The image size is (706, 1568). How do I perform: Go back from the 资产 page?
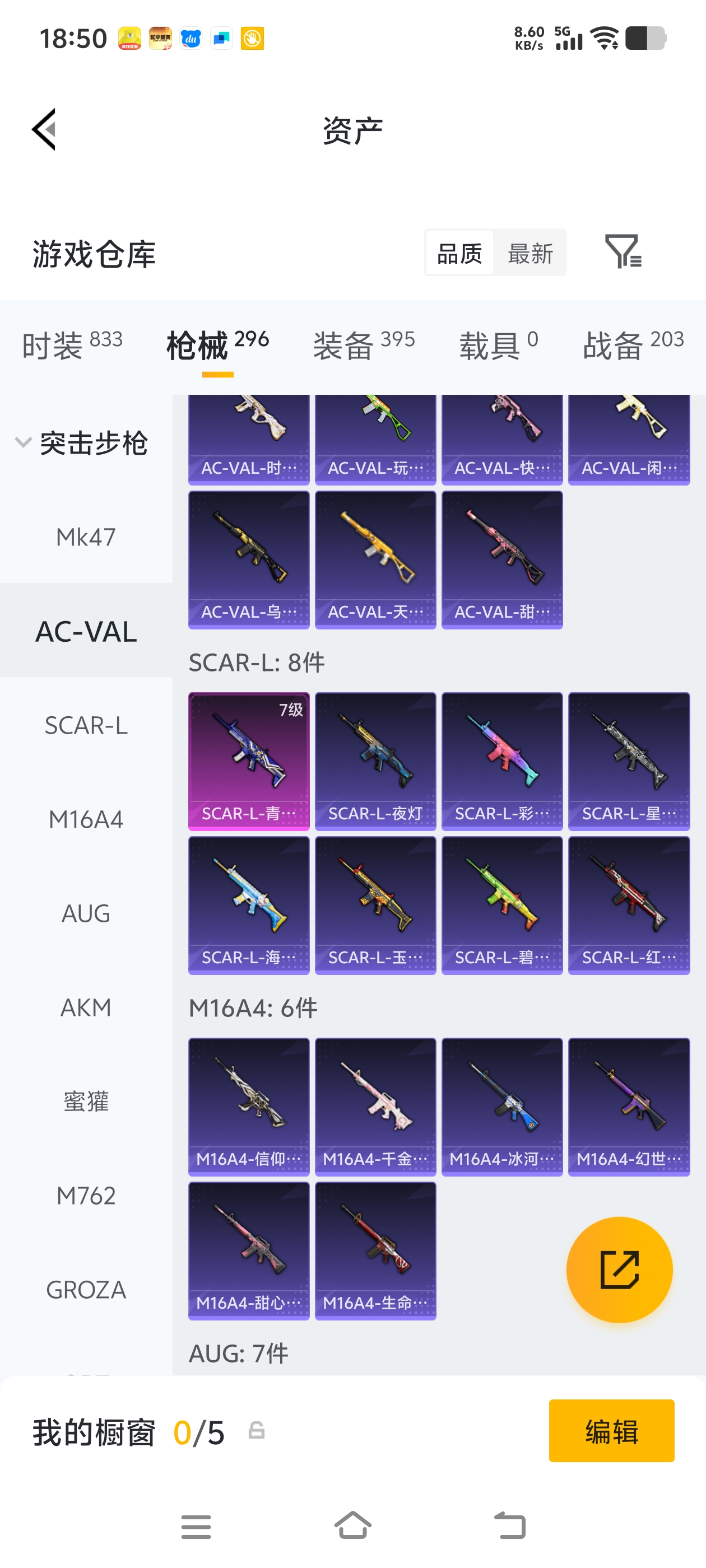point(44,129)
